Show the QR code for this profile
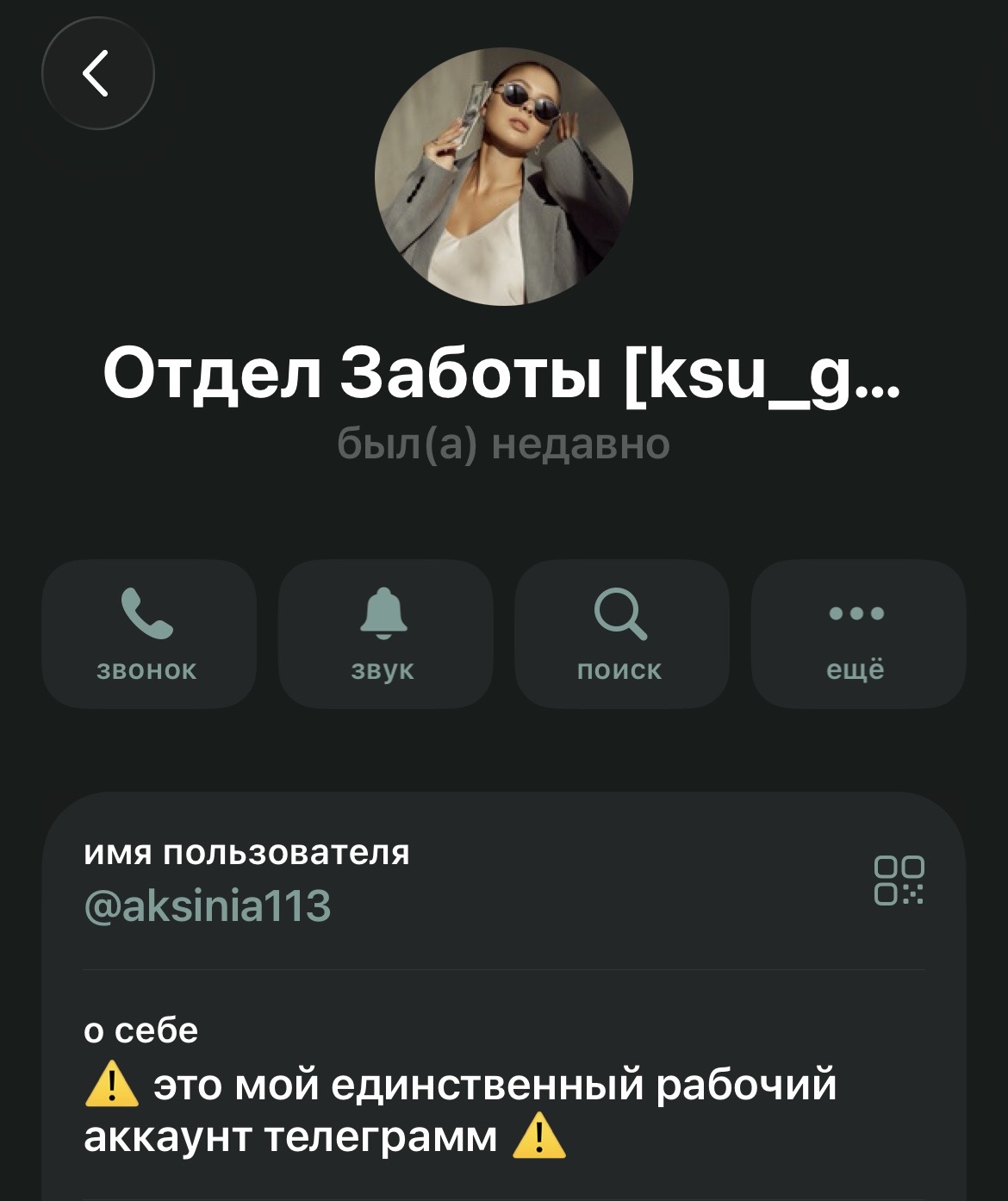 (899, 880)
